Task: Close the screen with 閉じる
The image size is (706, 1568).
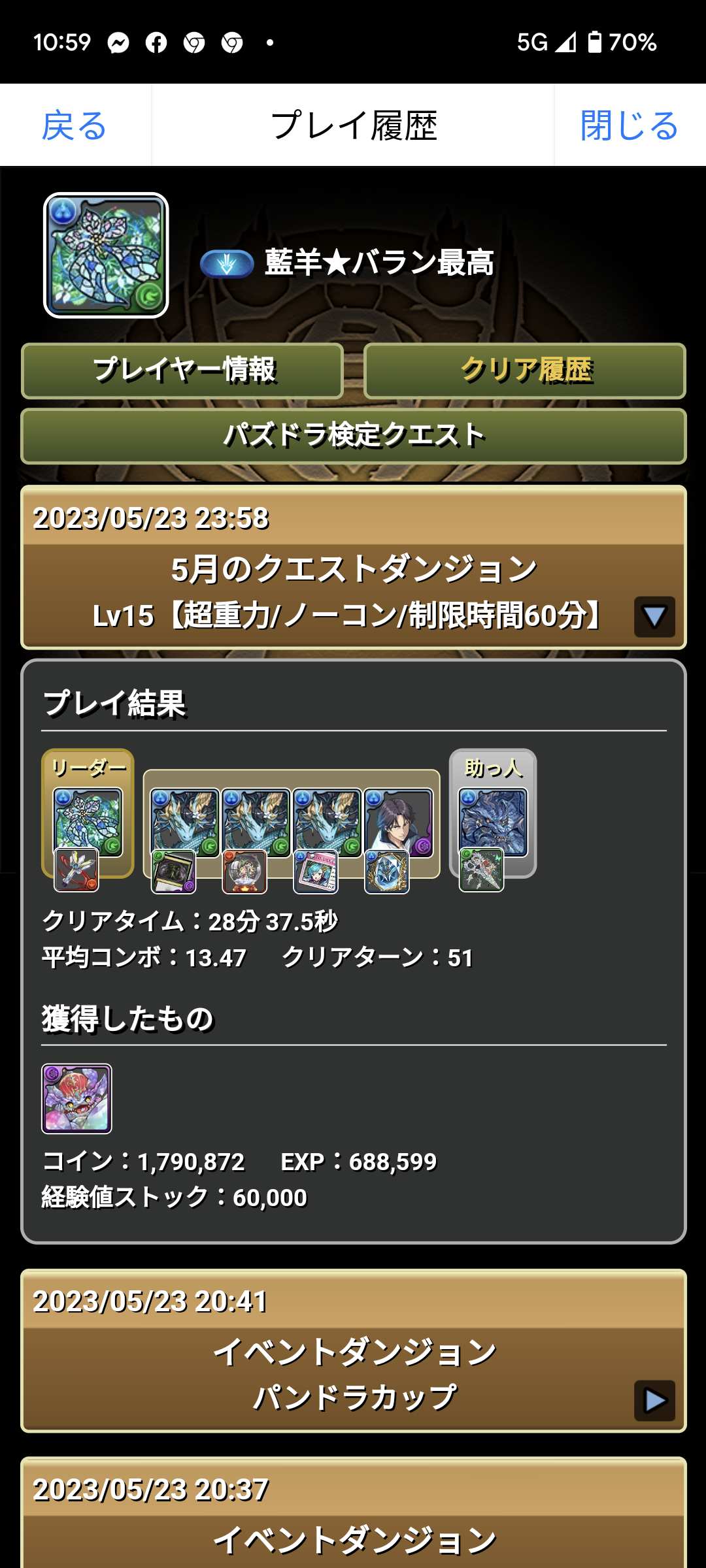Action: 629,125
